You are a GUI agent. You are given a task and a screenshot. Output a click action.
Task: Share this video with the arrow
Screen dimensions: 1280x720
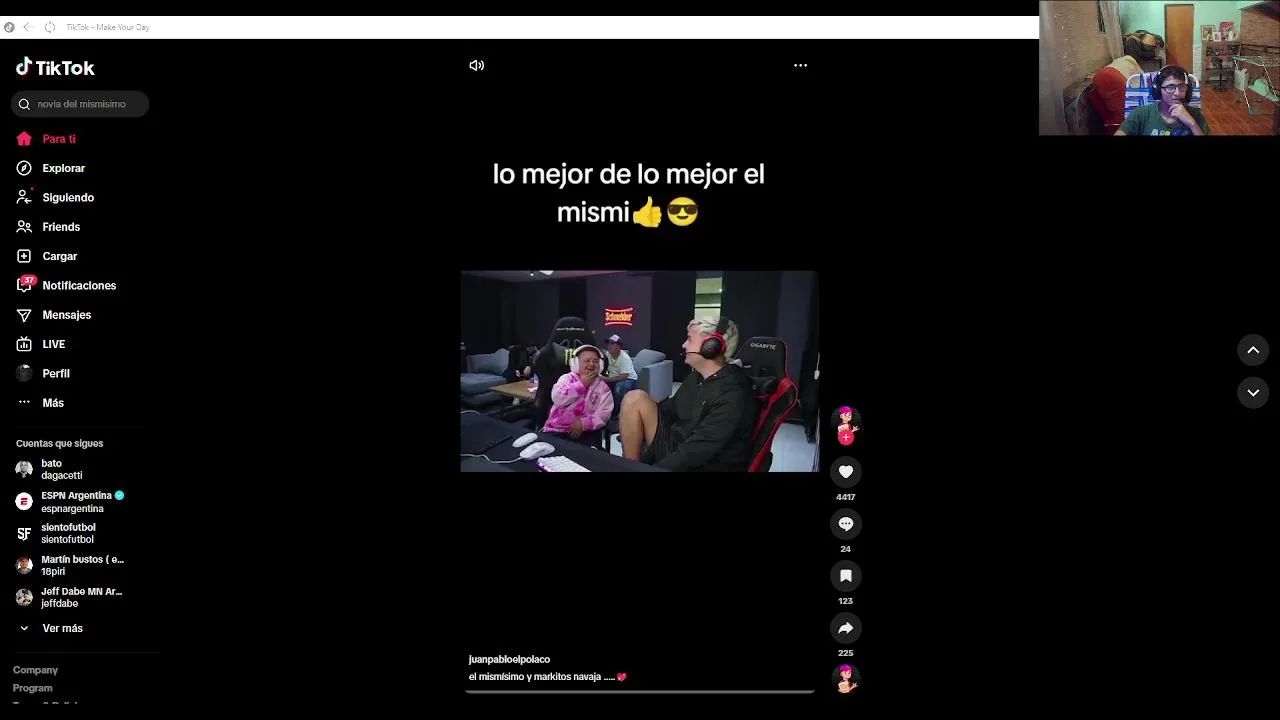point(846,628)
